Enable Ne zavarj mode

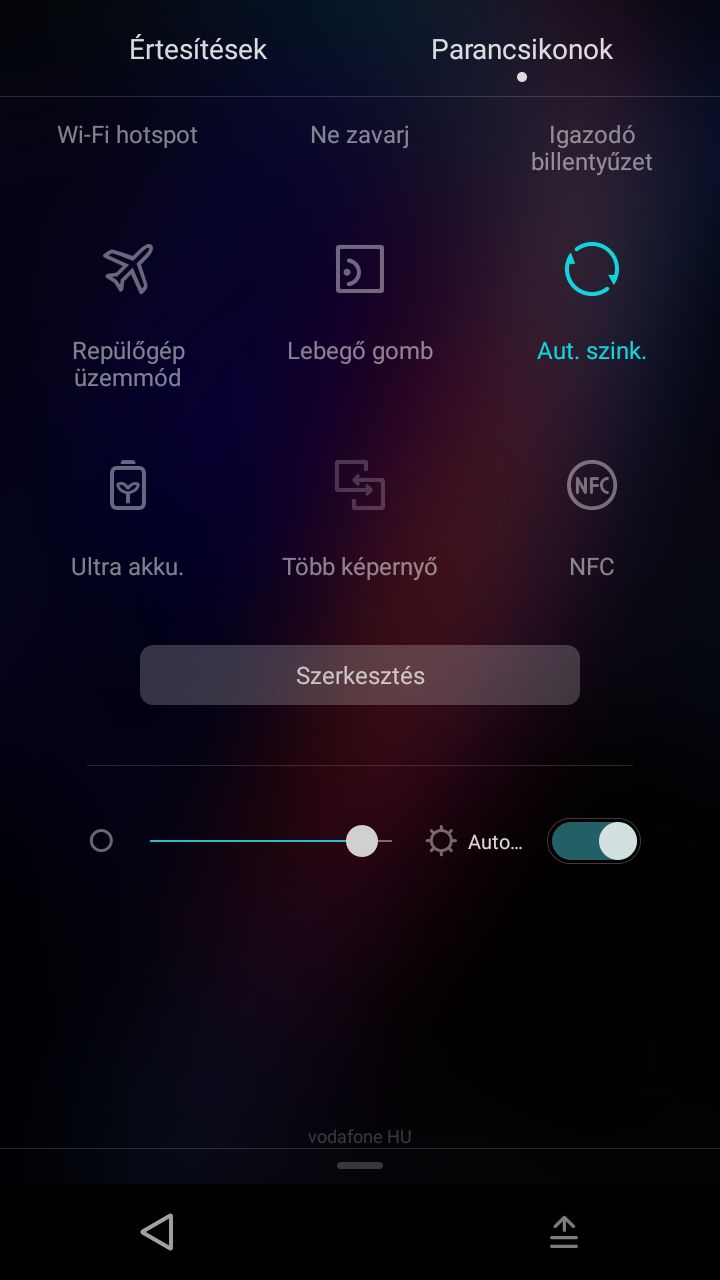pos(360,135)
